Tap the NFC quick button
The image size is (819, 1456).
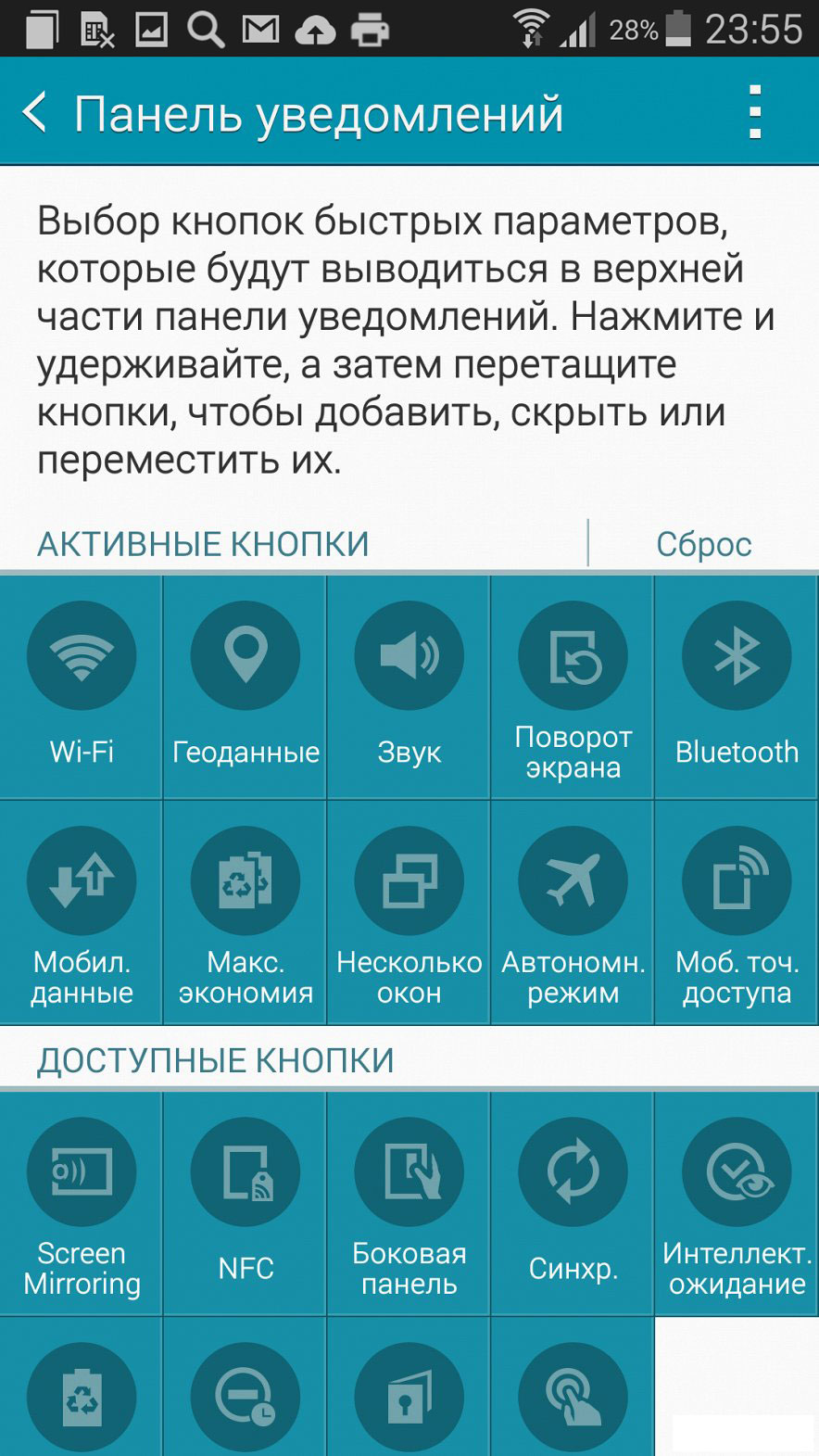tap(246, 1203)
